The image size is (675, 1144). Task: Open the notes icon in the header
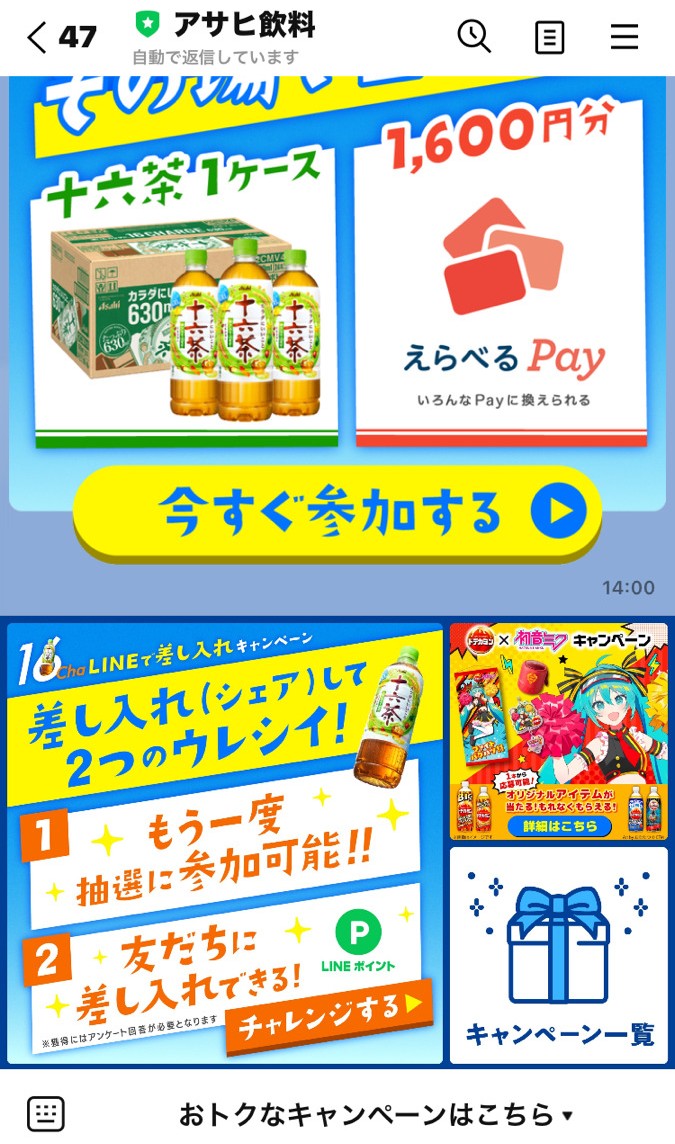(549, 38)
